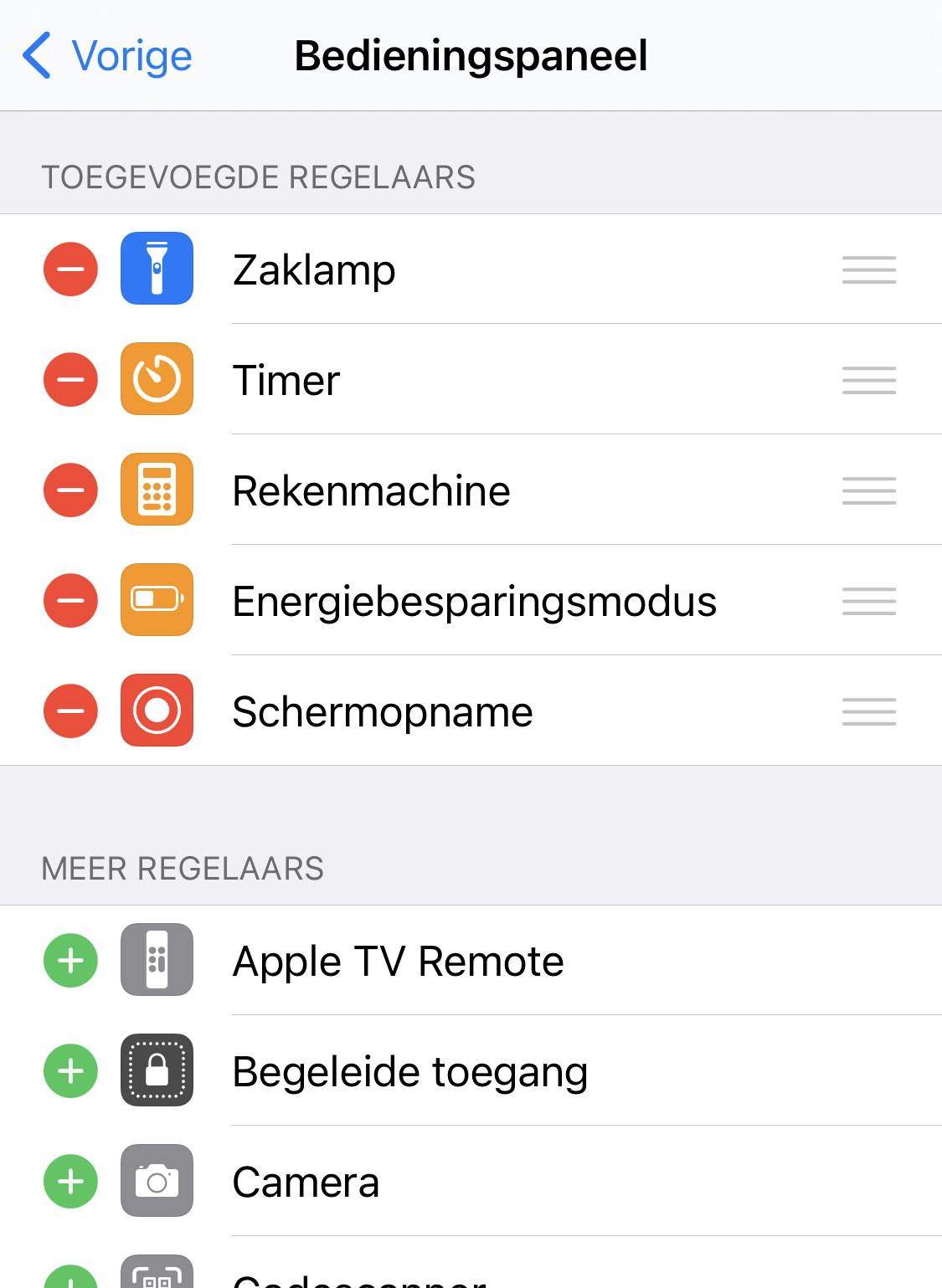Remove Zaklamp from added controls

[x=71, y=269]
